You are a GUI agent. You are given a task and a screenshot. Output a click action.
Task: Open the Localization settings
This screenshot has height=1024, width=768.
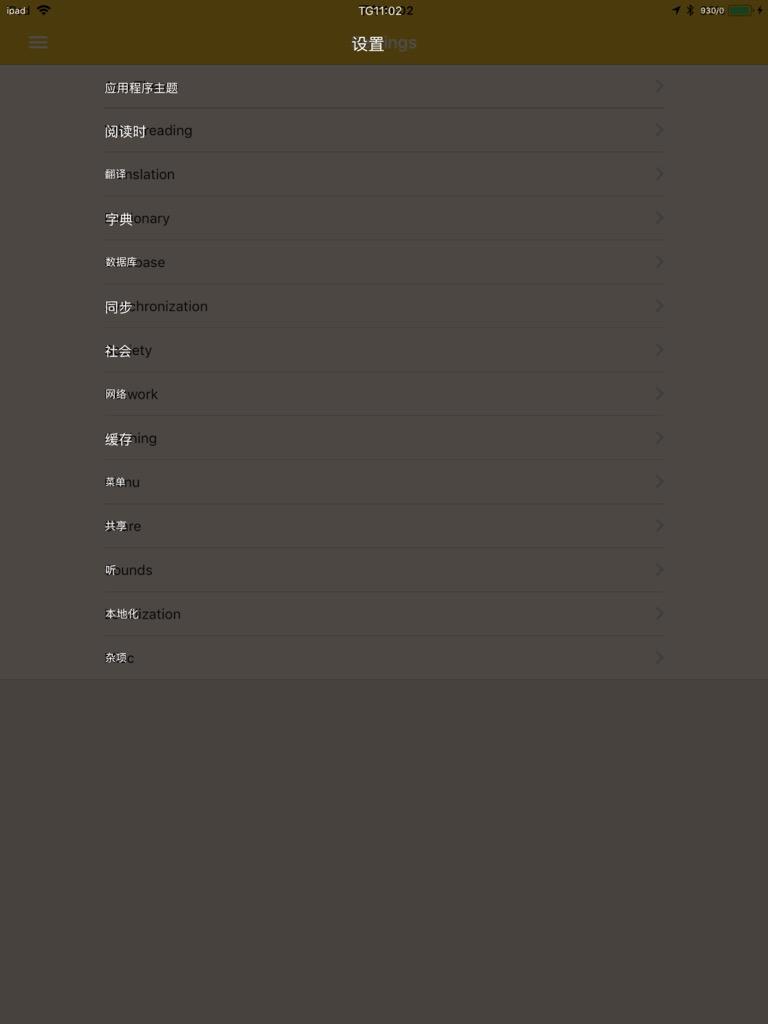tap(384, 614)
